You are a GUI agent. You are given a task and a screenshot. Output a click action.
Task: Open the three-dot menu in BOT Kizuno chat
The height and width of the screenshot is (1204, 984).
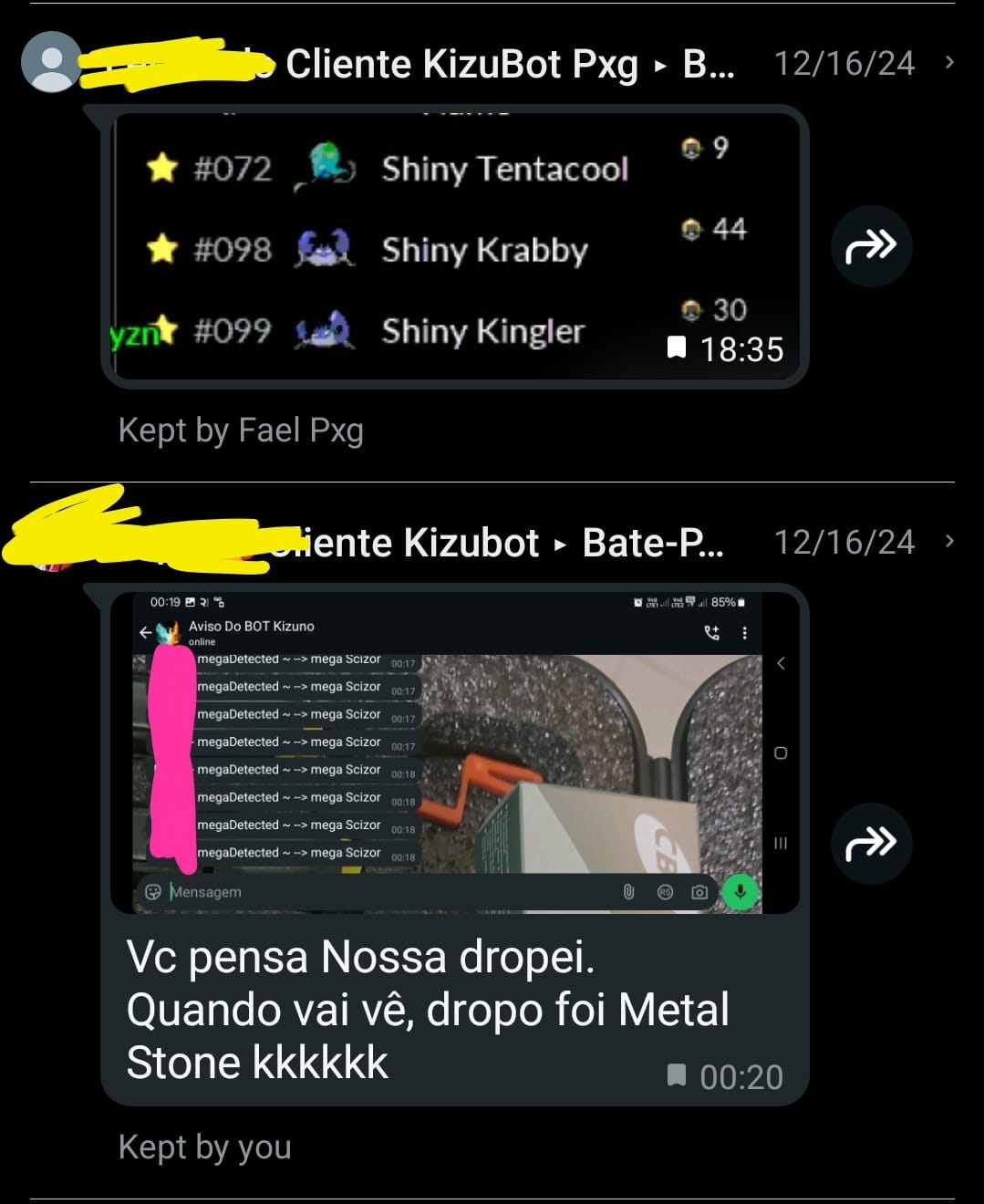(x=744, y=631)
